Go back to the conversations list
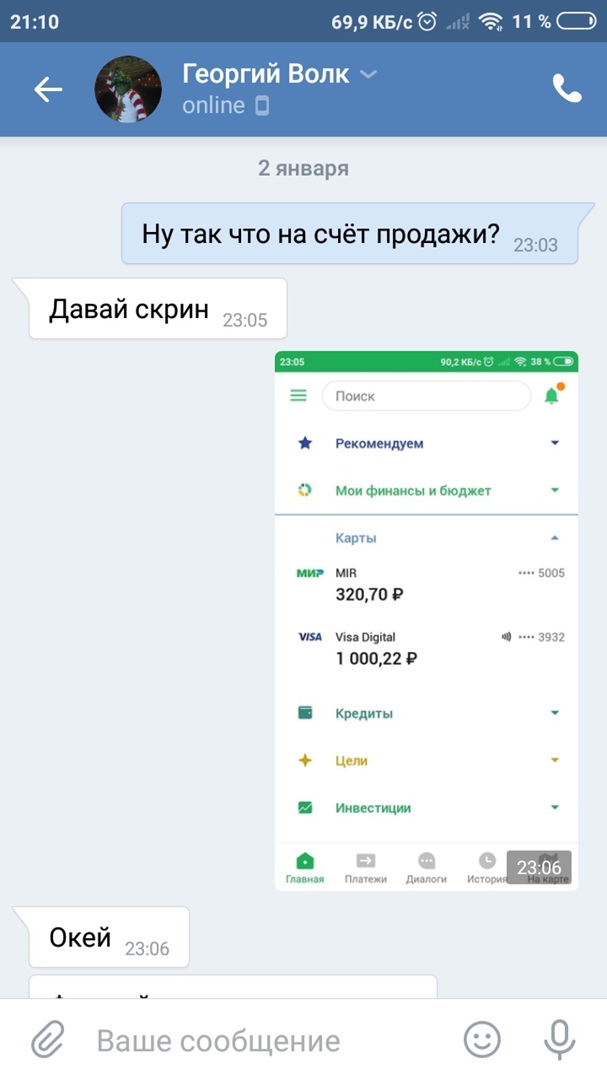Viewport: 607px width, 1080px height. click(x=48, y=90)
